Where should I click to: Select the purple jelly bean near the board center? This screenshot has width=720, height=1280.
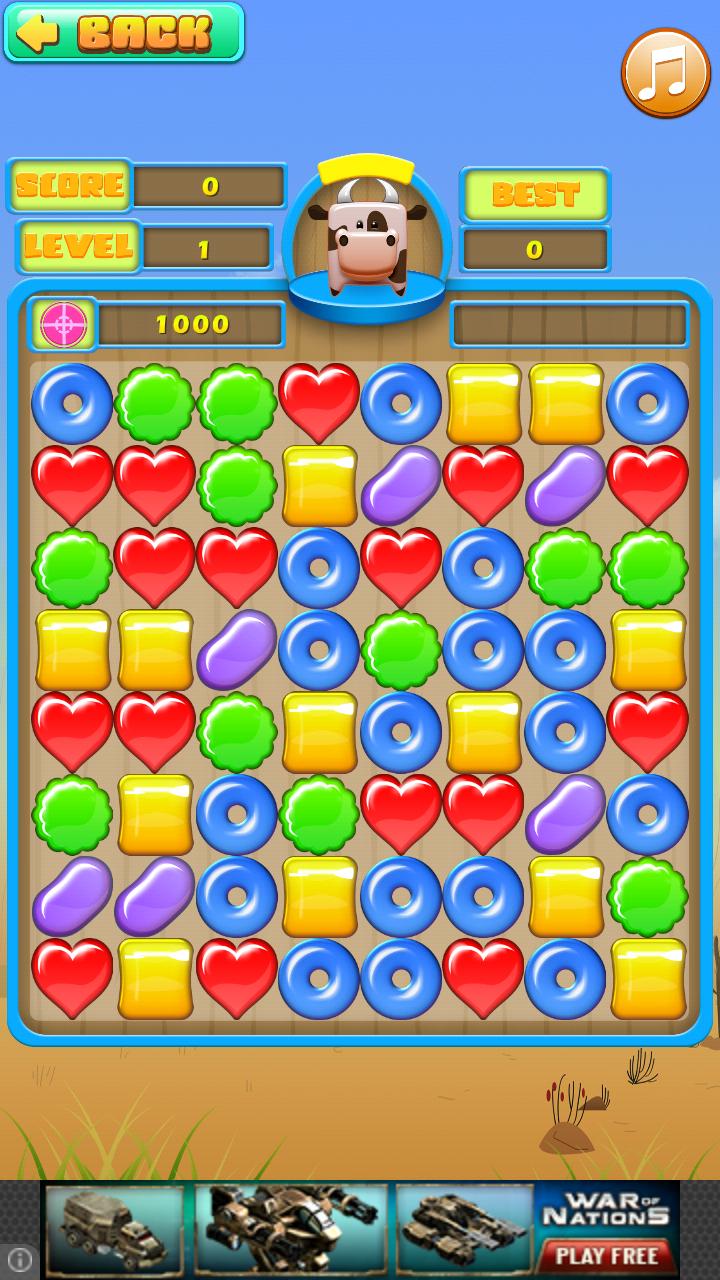tap(237, 649)
